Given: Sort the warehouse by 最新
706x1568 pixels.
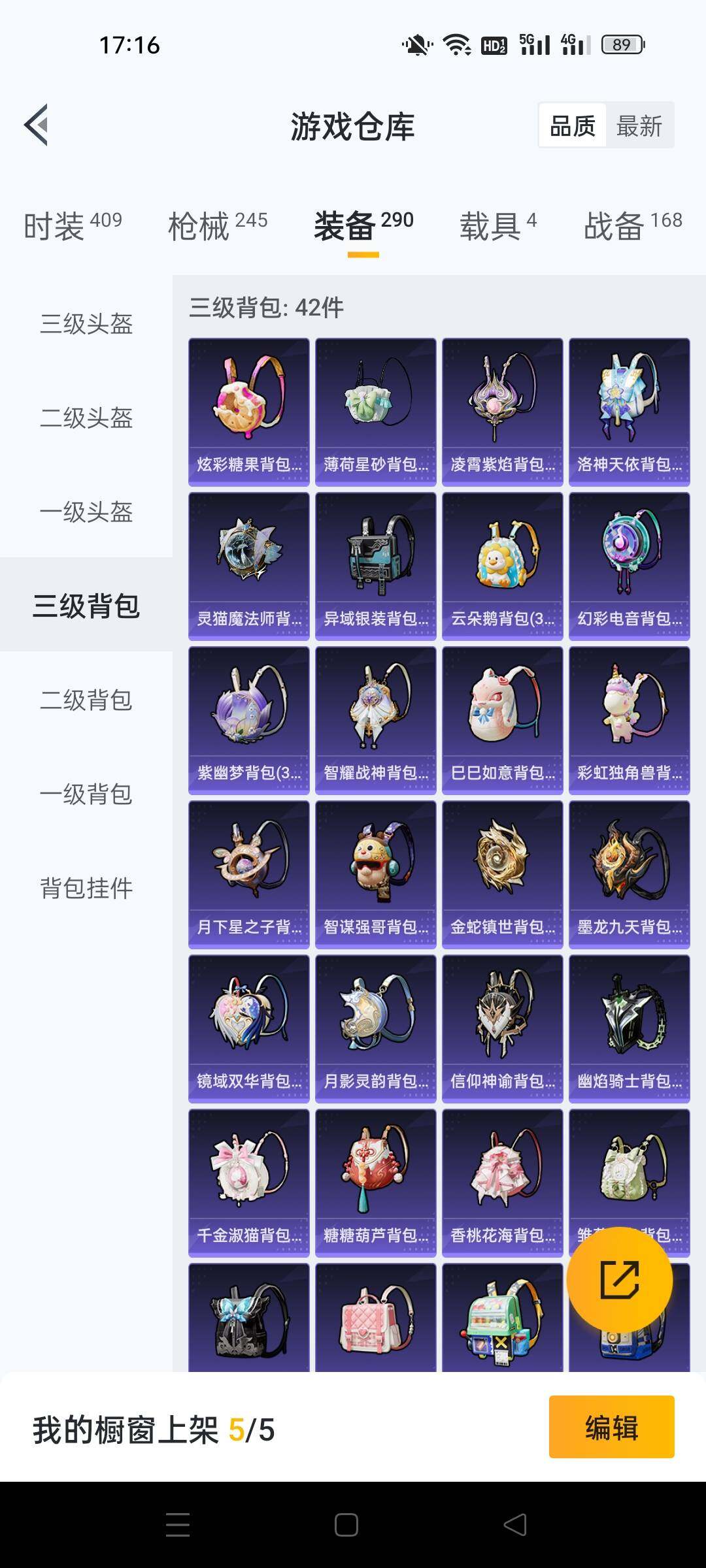Looking at the screenshot, I should coord(639,125).
